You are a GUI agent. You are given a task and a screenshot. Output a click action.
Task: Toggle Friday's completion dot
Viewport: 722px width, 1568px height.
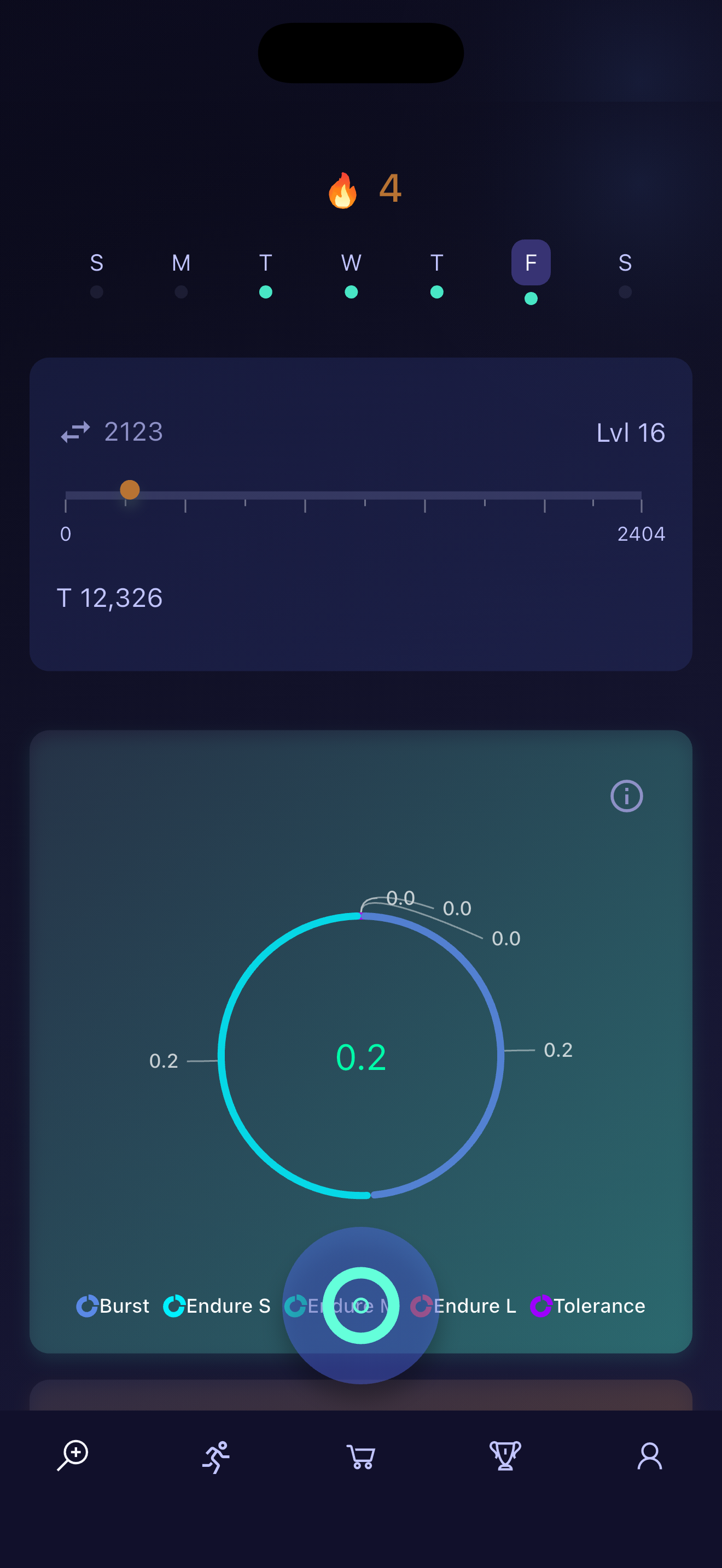(x=531, y=297)
